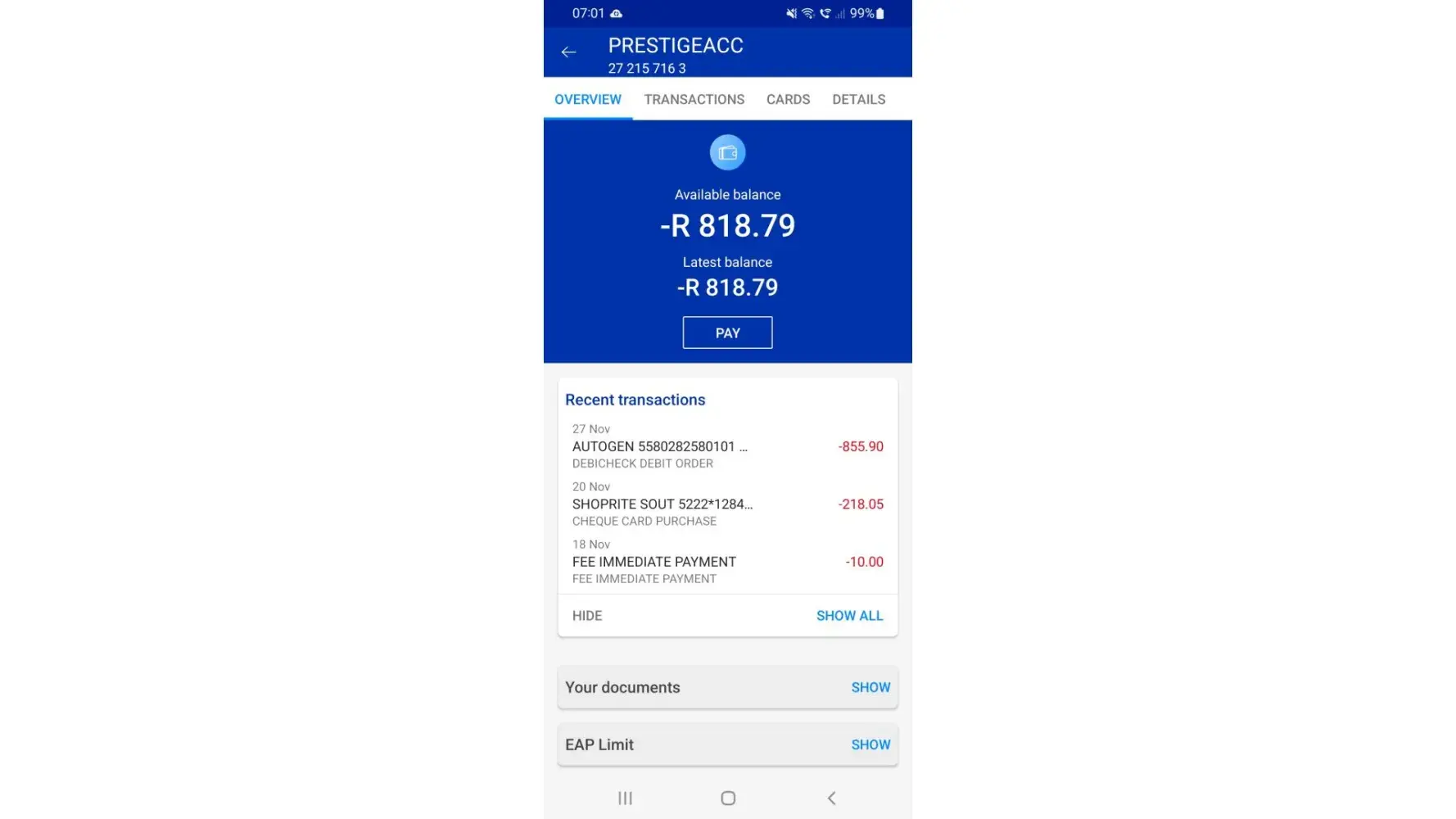View the Fee Immediate Payment transaction
Image resolution: width=1456 pixels, height=819 pixels.
click(x=727, y=562)
